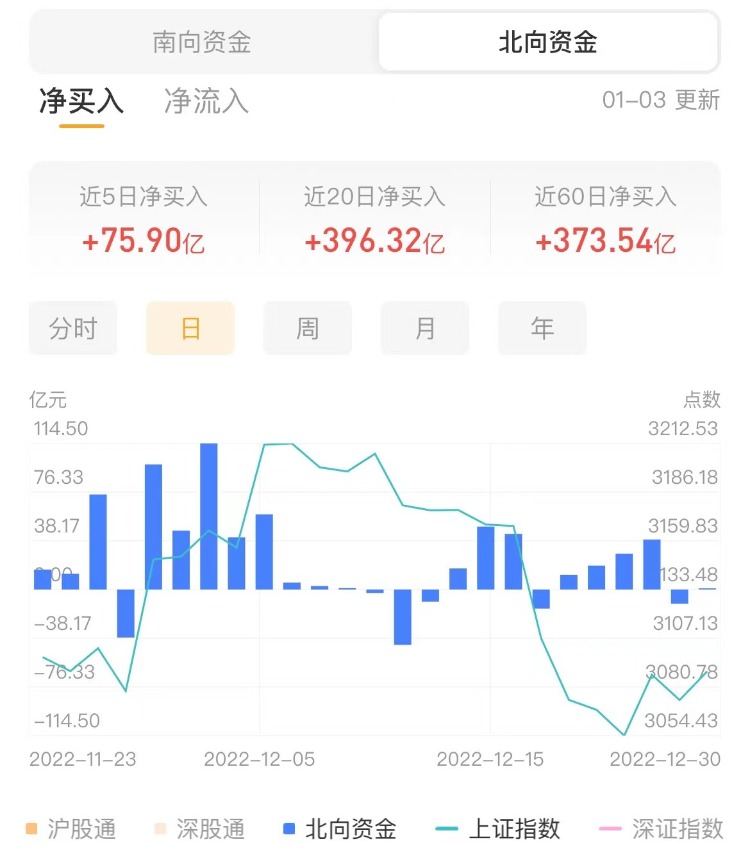Viewport: 750px width, 867px height.
Task: Show the 周 weekly chart
Action: click(307, 328)
